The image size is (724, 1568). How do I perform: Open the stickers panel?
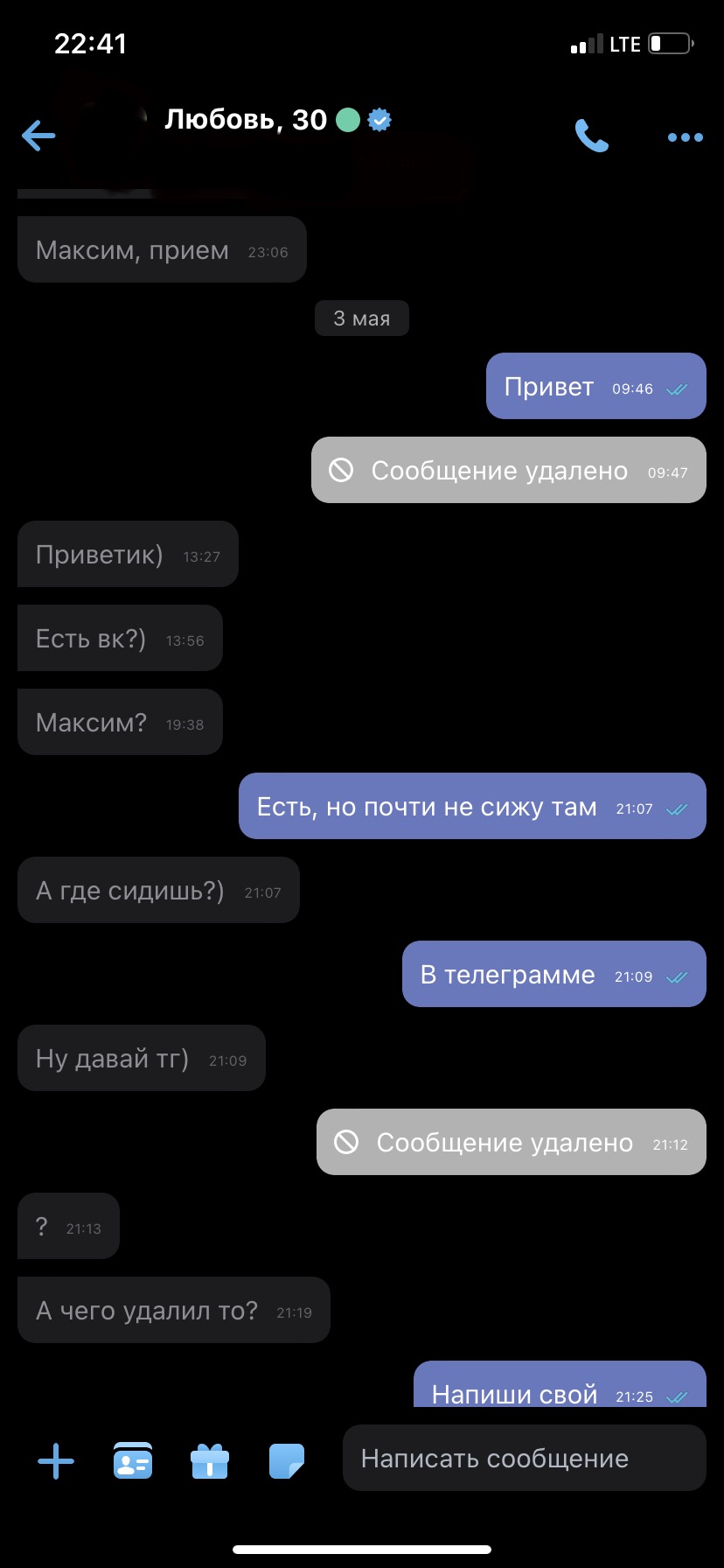pos(287,1460)
